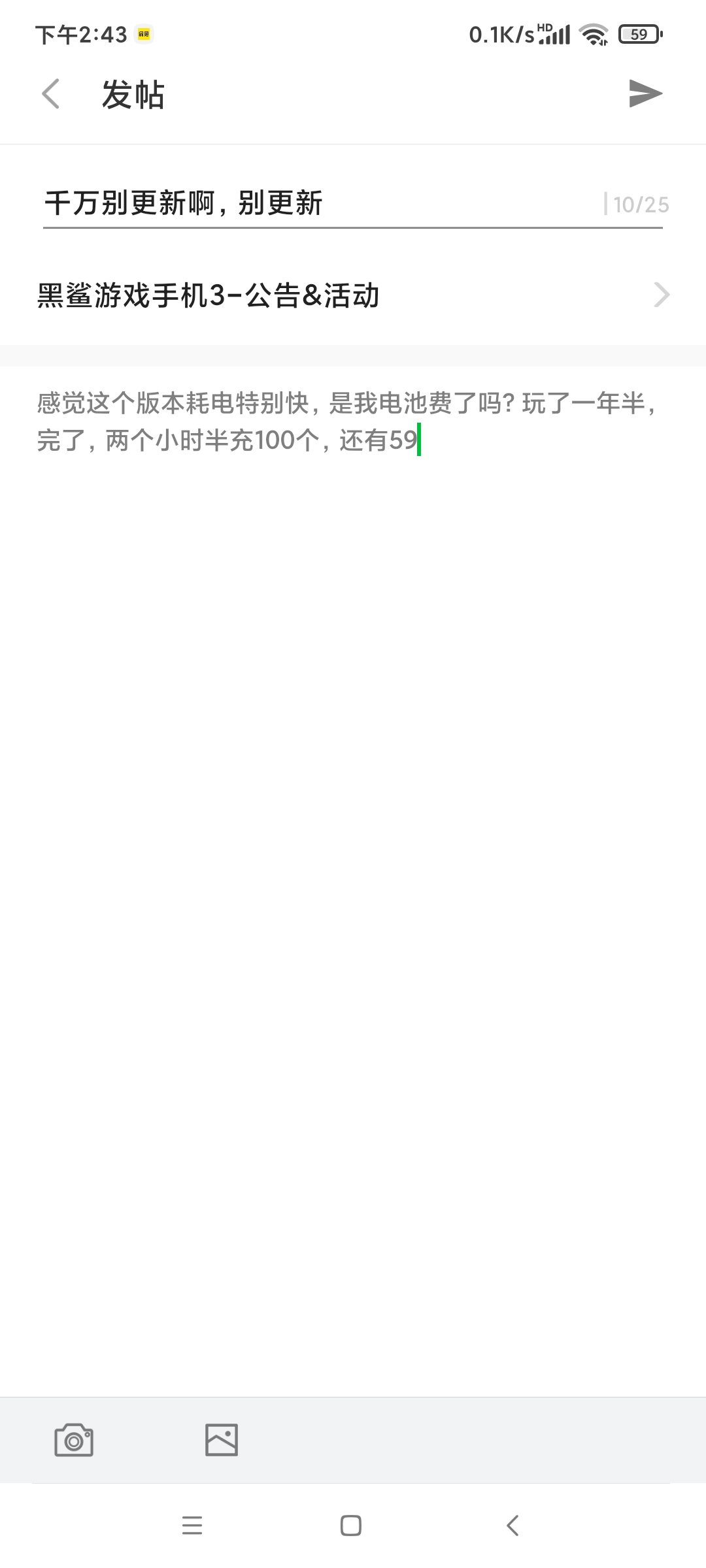Viewport: 706px width, 1568px height.
Task: Open the camera to take a photo
Action: pos(74,1440)
